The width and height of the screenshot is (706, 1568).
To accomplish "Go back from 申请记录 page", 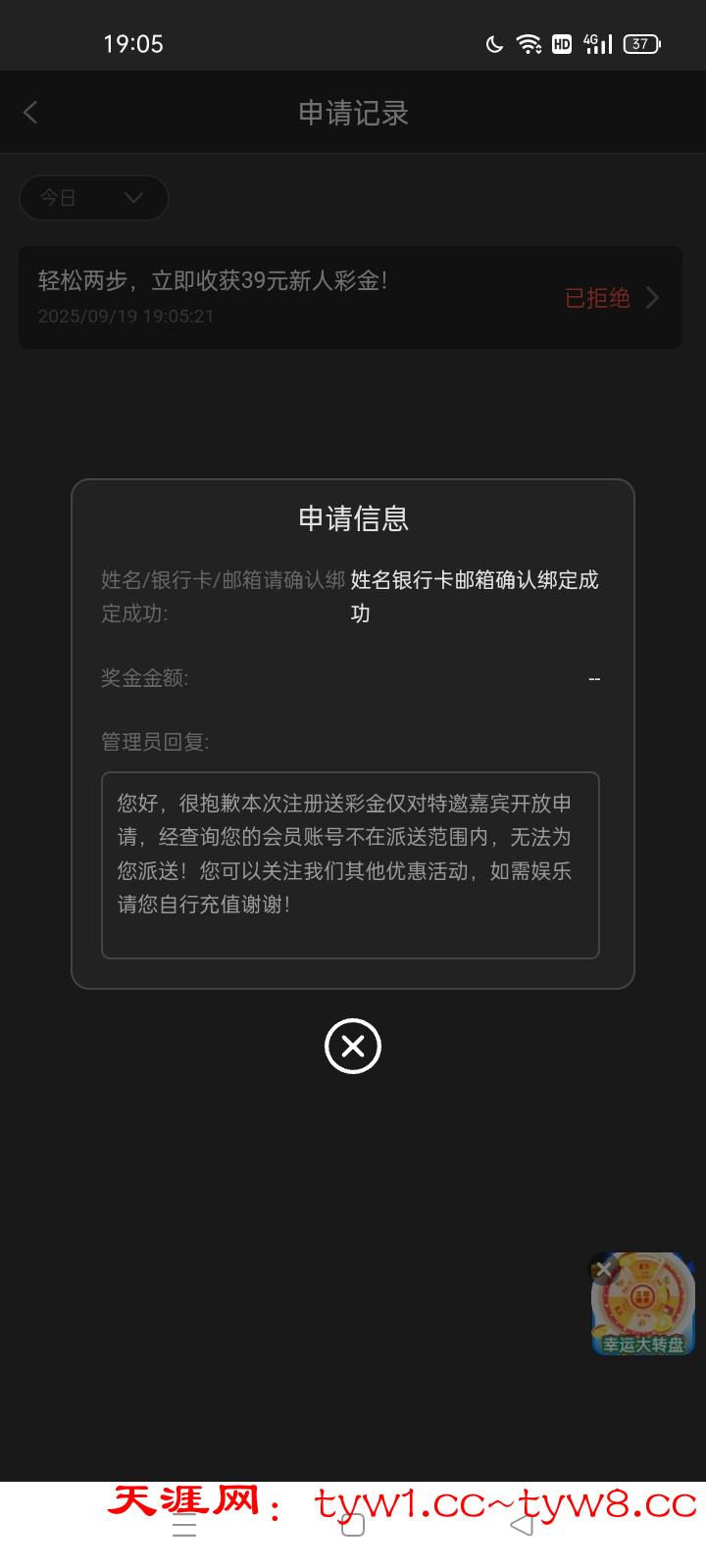I will tap(30, 113).
